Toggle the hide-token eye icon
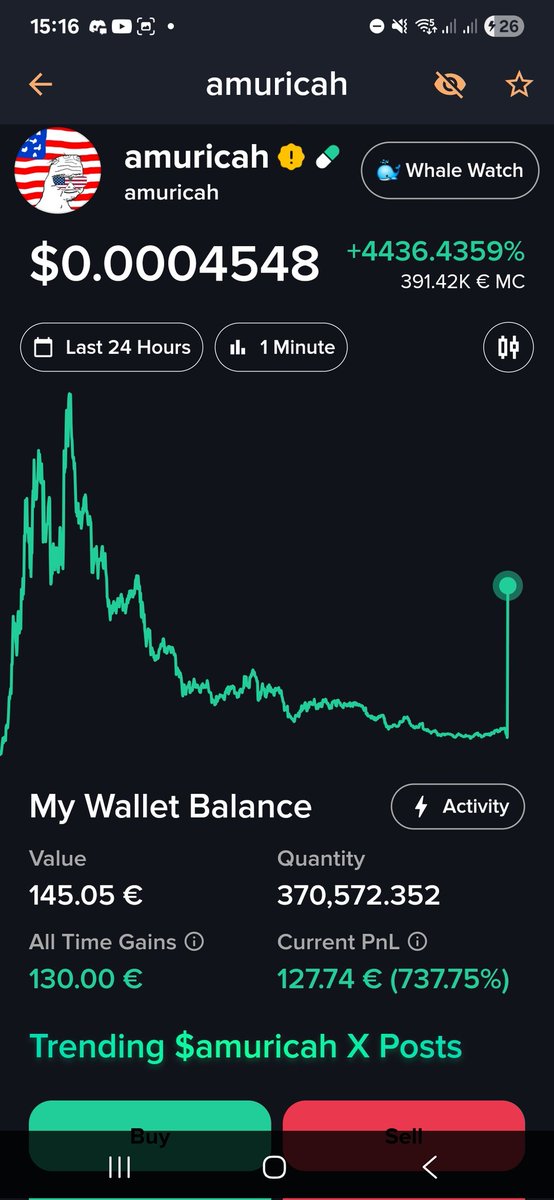554x1200 pixels. coord(450,85)
